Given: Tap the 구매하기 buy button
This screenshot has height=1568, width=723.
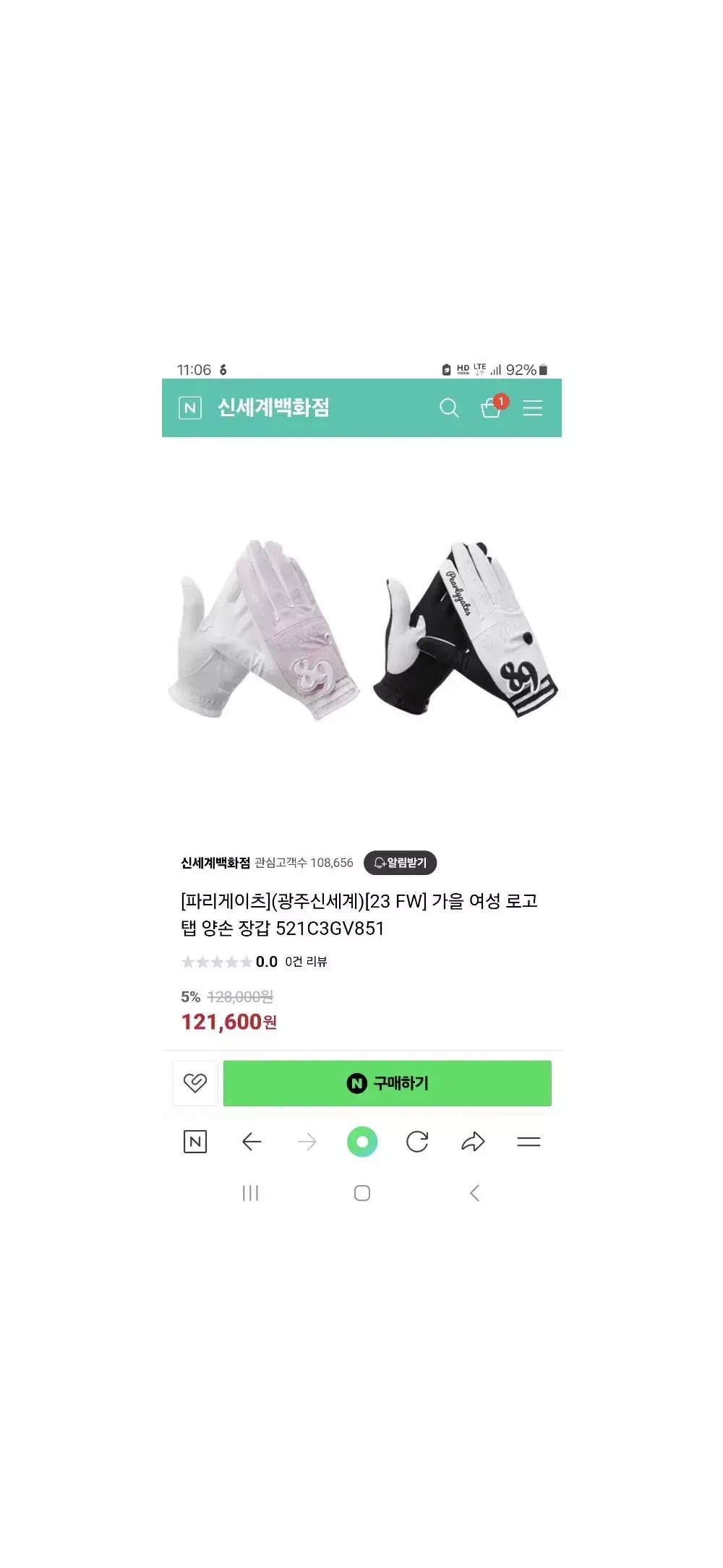Looking at the screenshot, I should click(x=387, y=1083).
